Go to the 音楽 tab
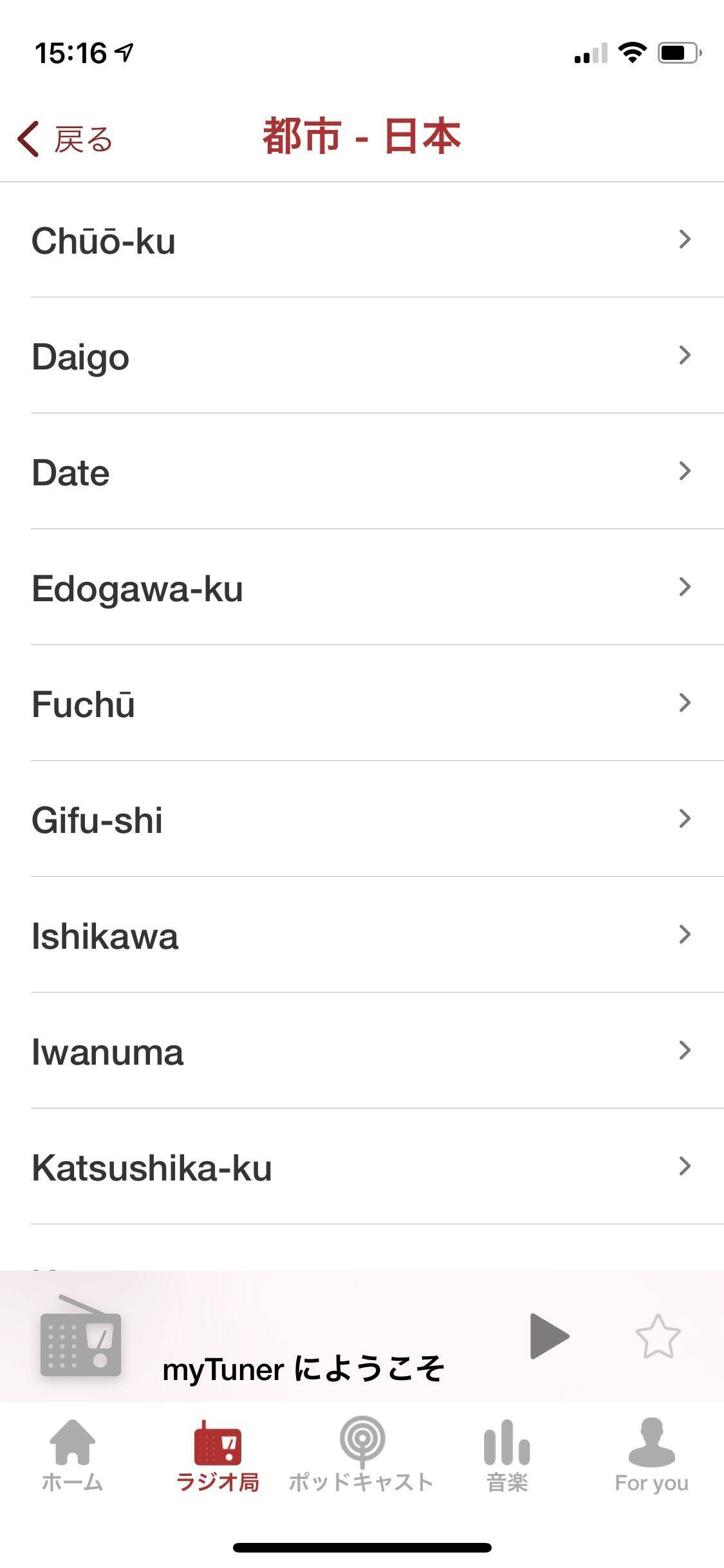This screenshot has width=724, height=1568. (507, 1456)
